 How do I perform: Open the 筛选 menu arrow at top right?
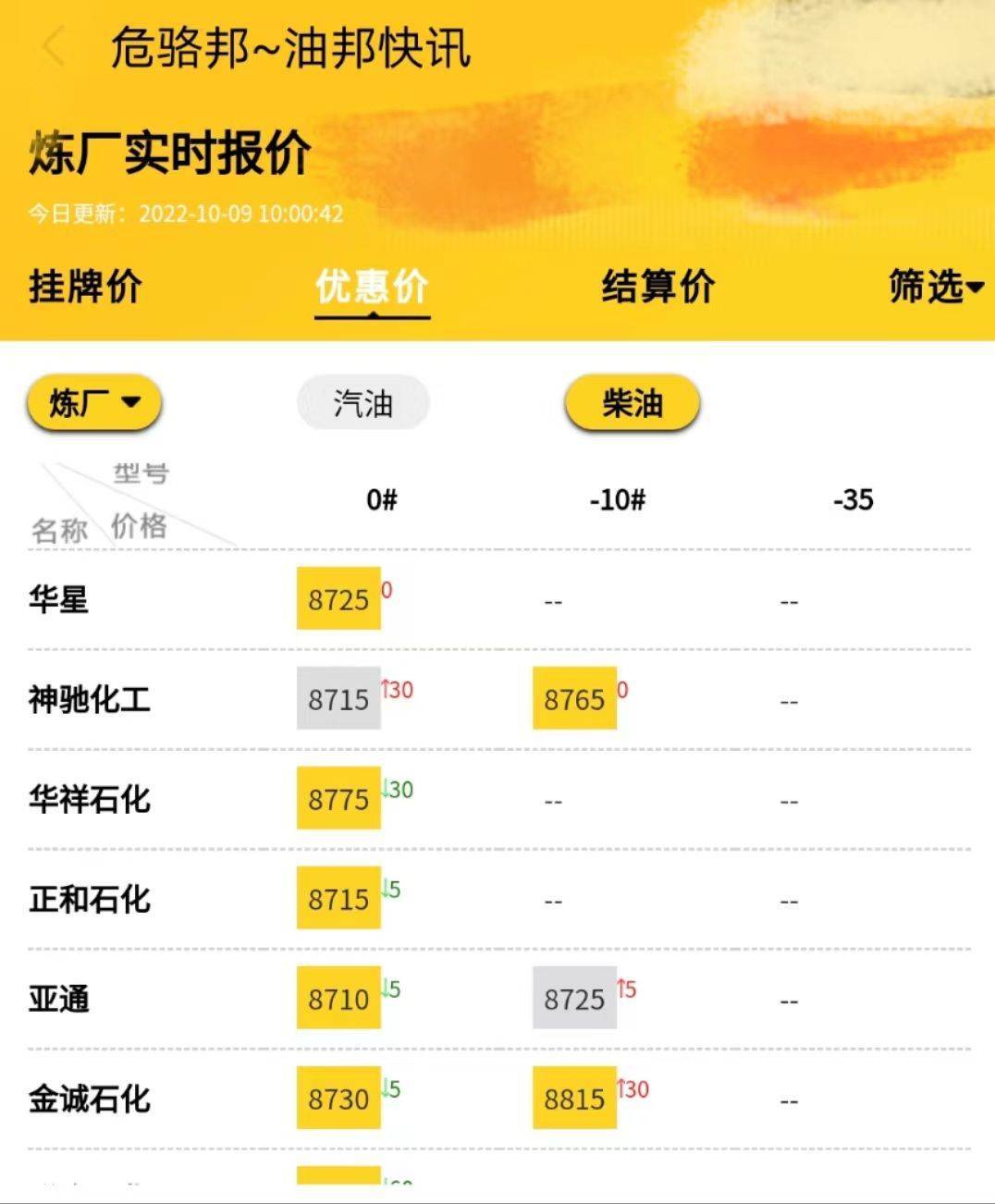click(x=976, y=288)
